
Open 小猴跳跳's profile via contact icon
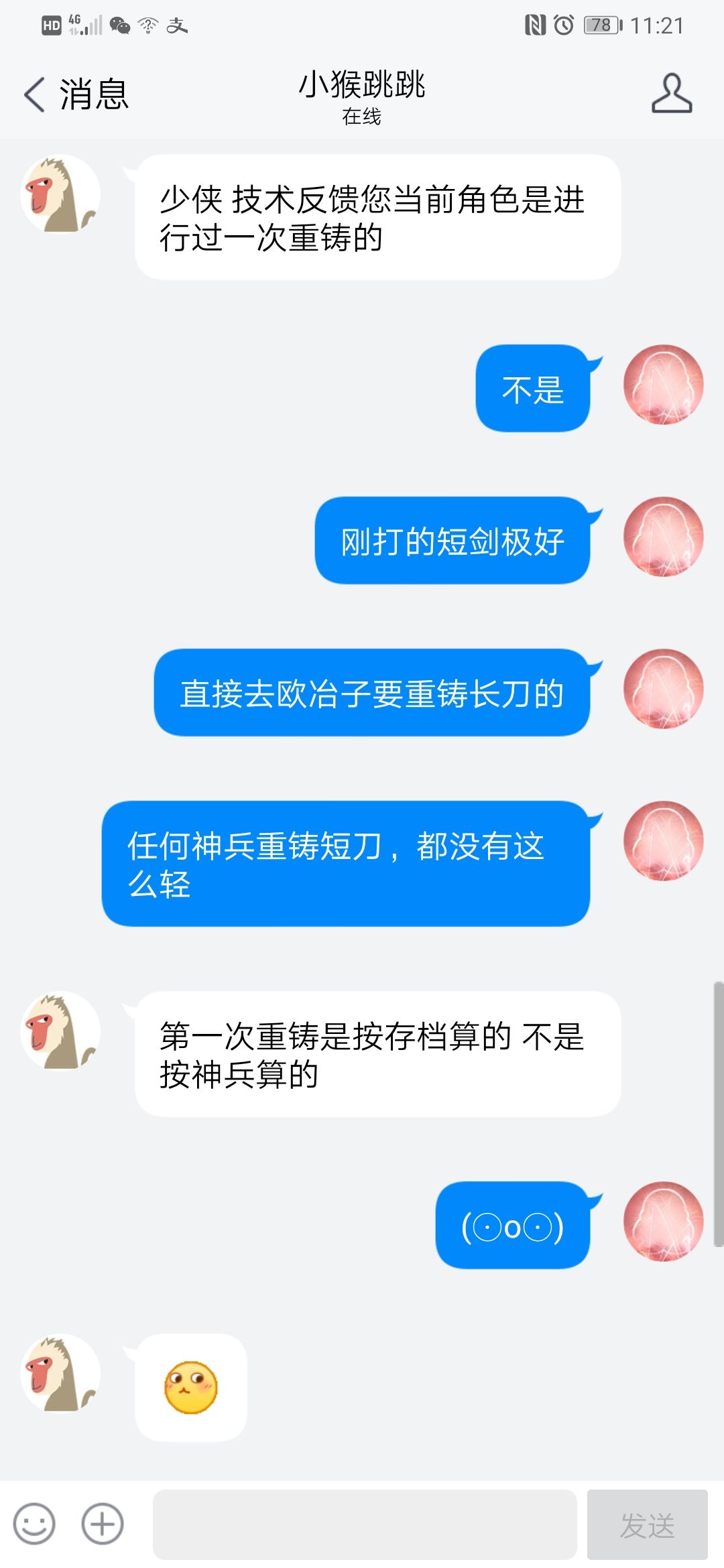coord(669,94)
